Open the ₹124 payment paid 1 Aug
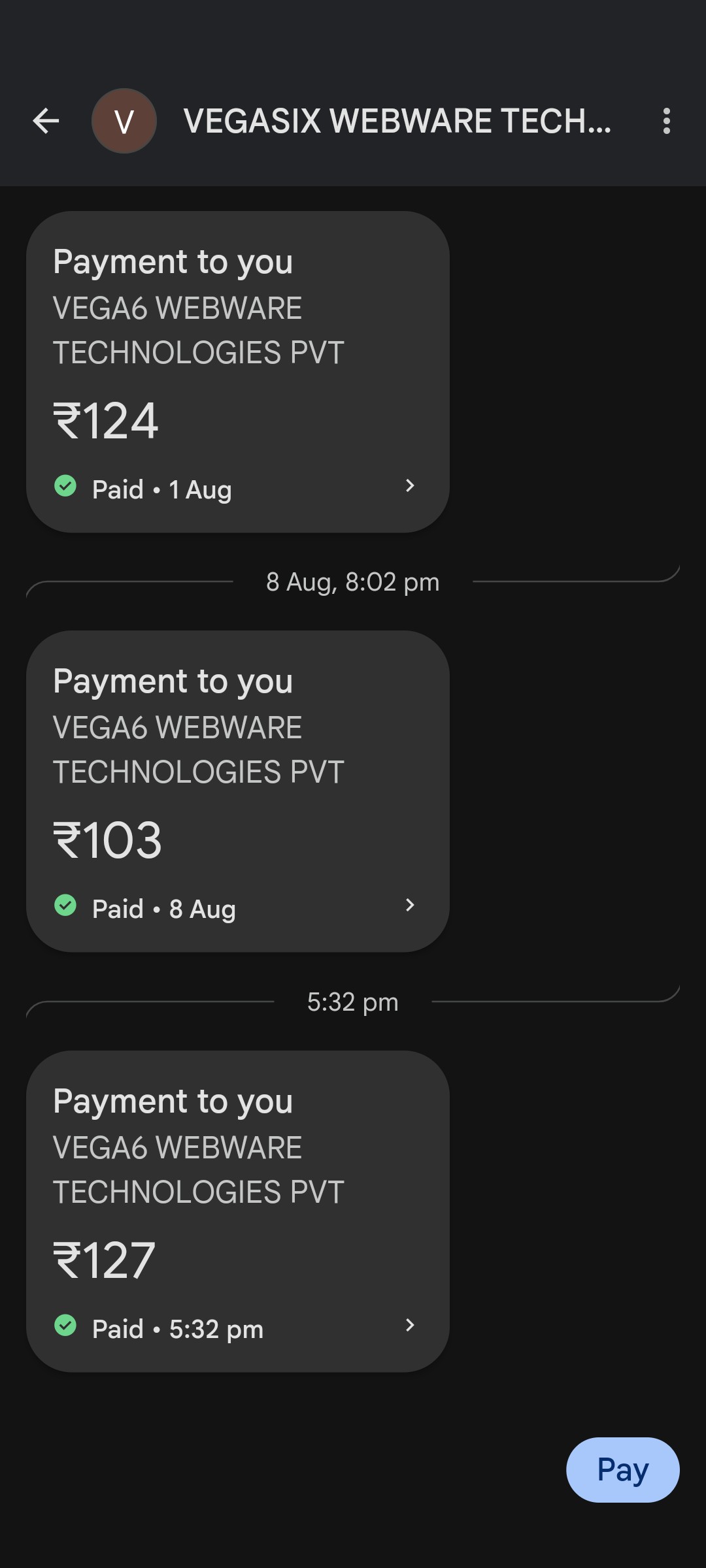 click(x=237, y=371)
